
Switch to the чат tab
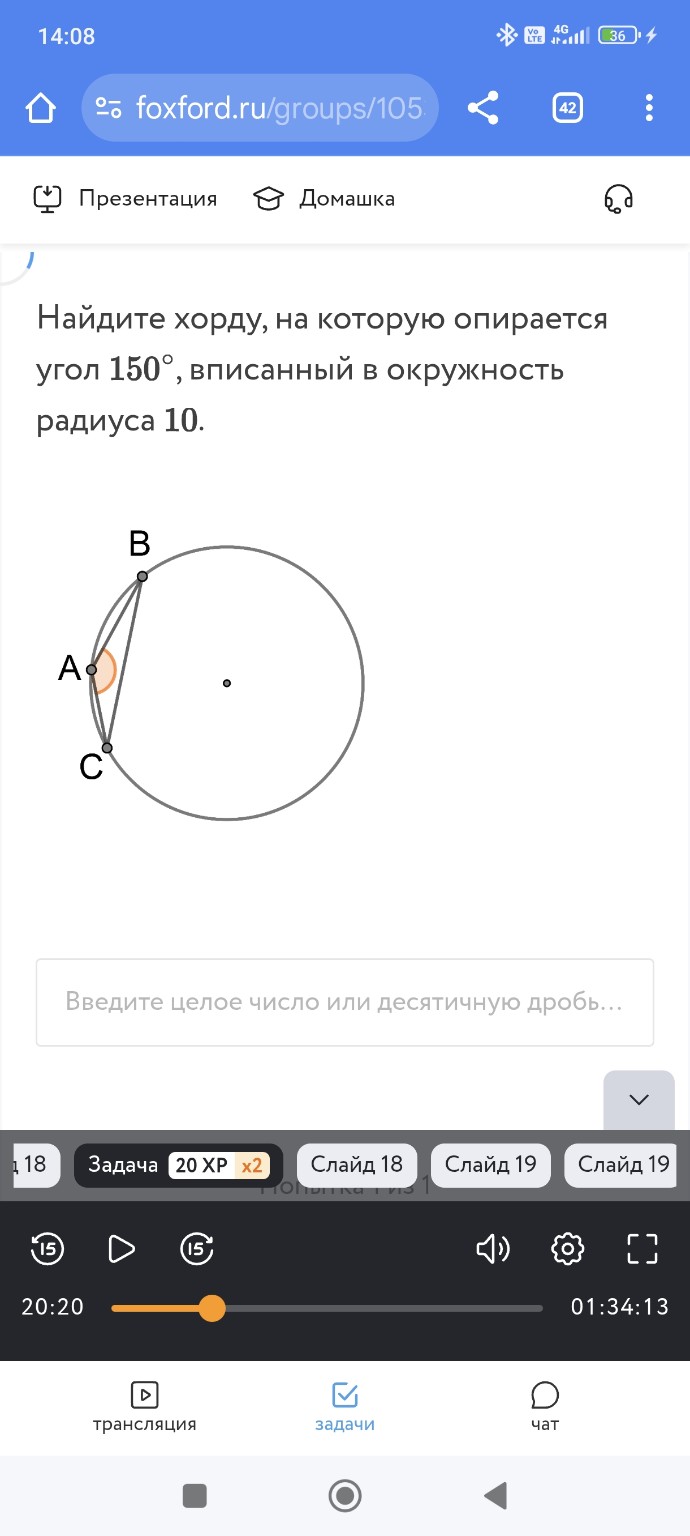coord(545,1407)
